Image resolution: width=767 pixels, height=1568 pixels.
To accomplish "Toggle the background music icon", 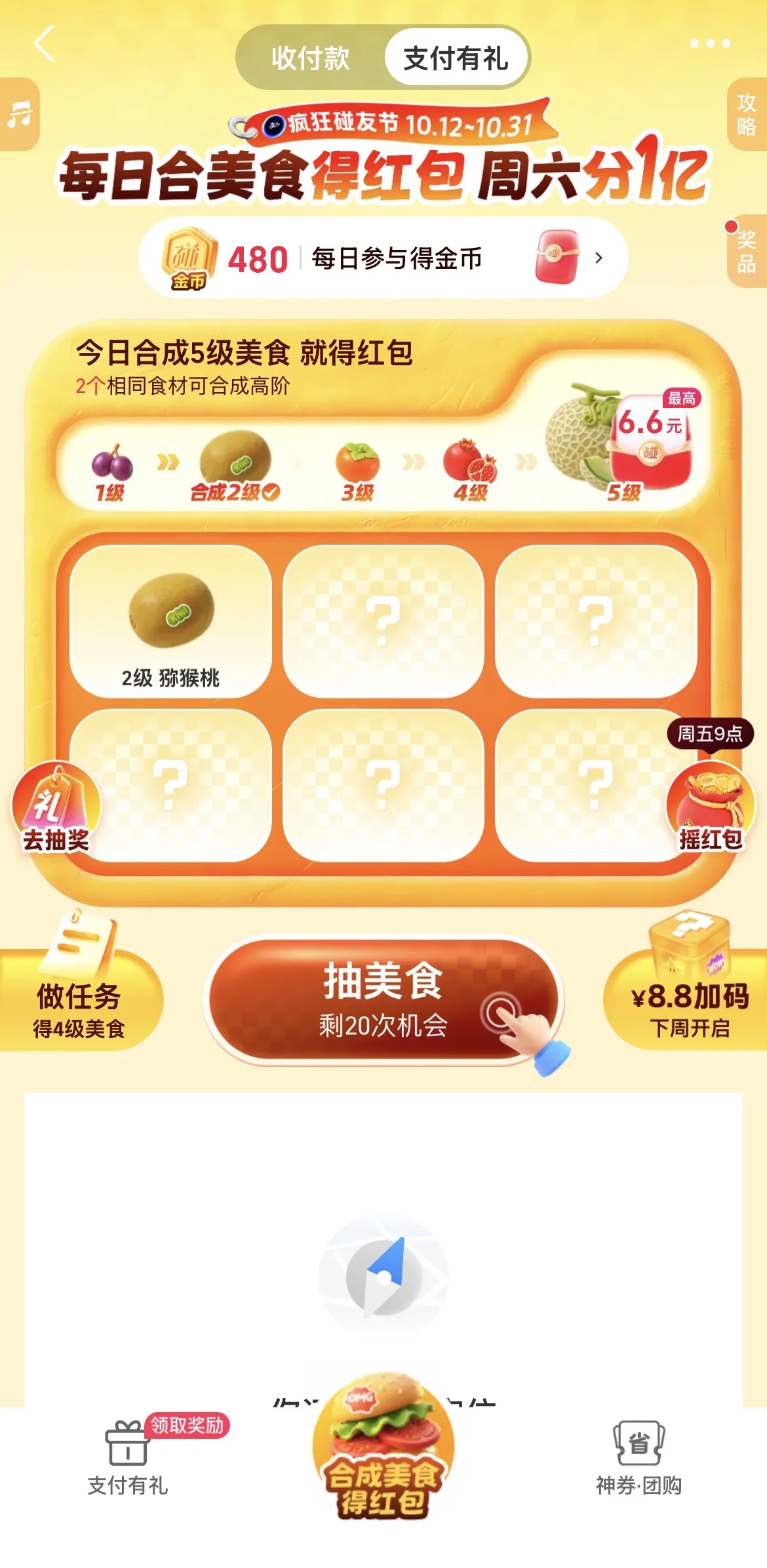I will click(20, 114).
